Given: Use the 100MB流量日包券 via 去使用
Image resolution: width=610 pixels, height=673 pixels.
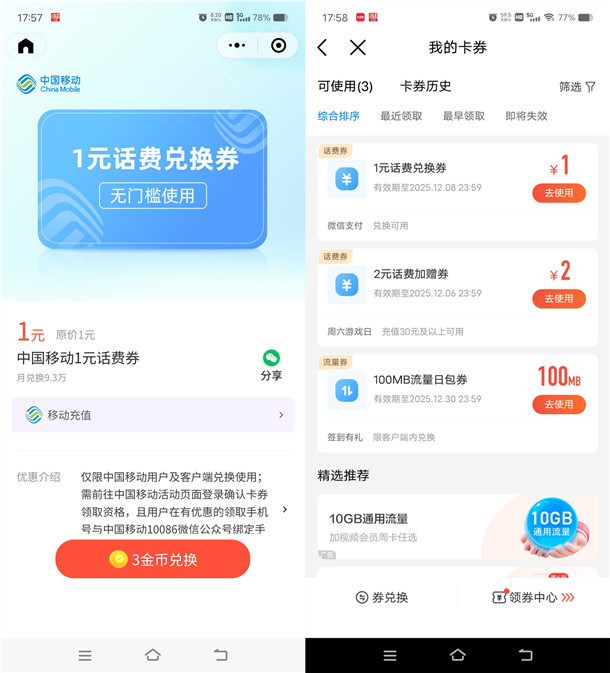Looking at the screenshot, I should 558,404.
